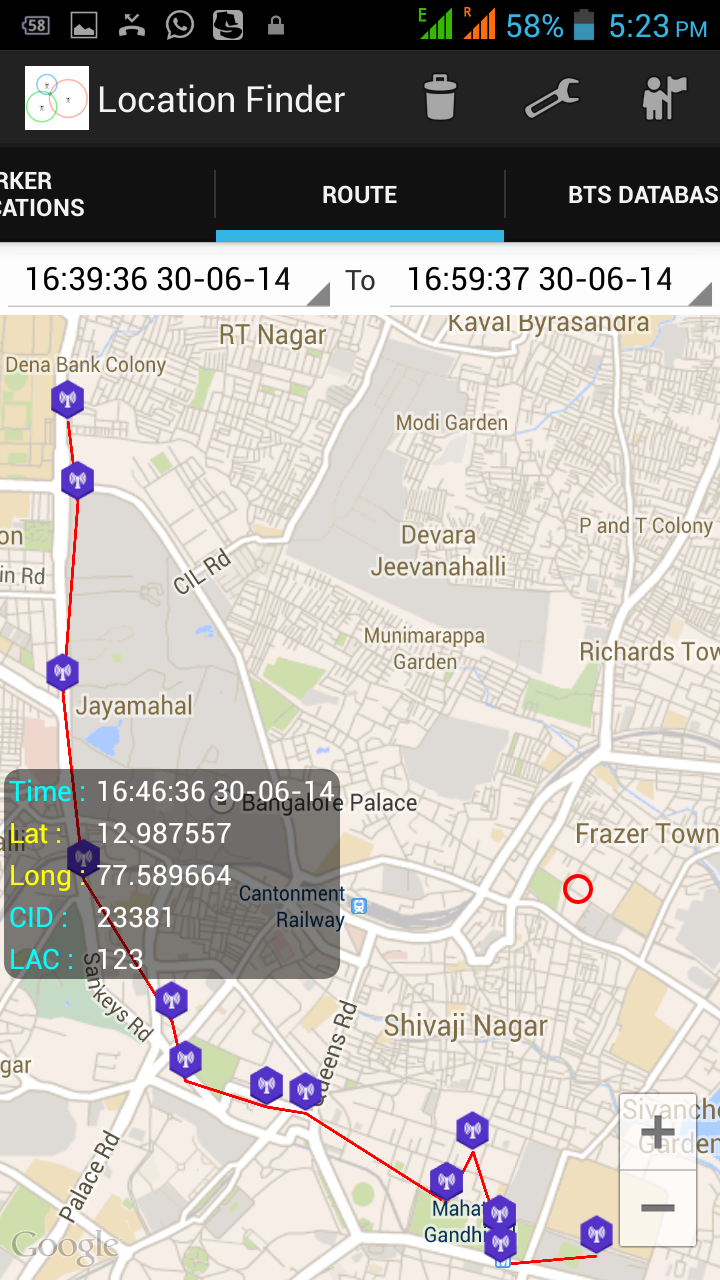The height and width of the screenshot is (1280, 720).
Task: Open the start time dropdown 16:39:36
Action: click(x=168, y=279)
